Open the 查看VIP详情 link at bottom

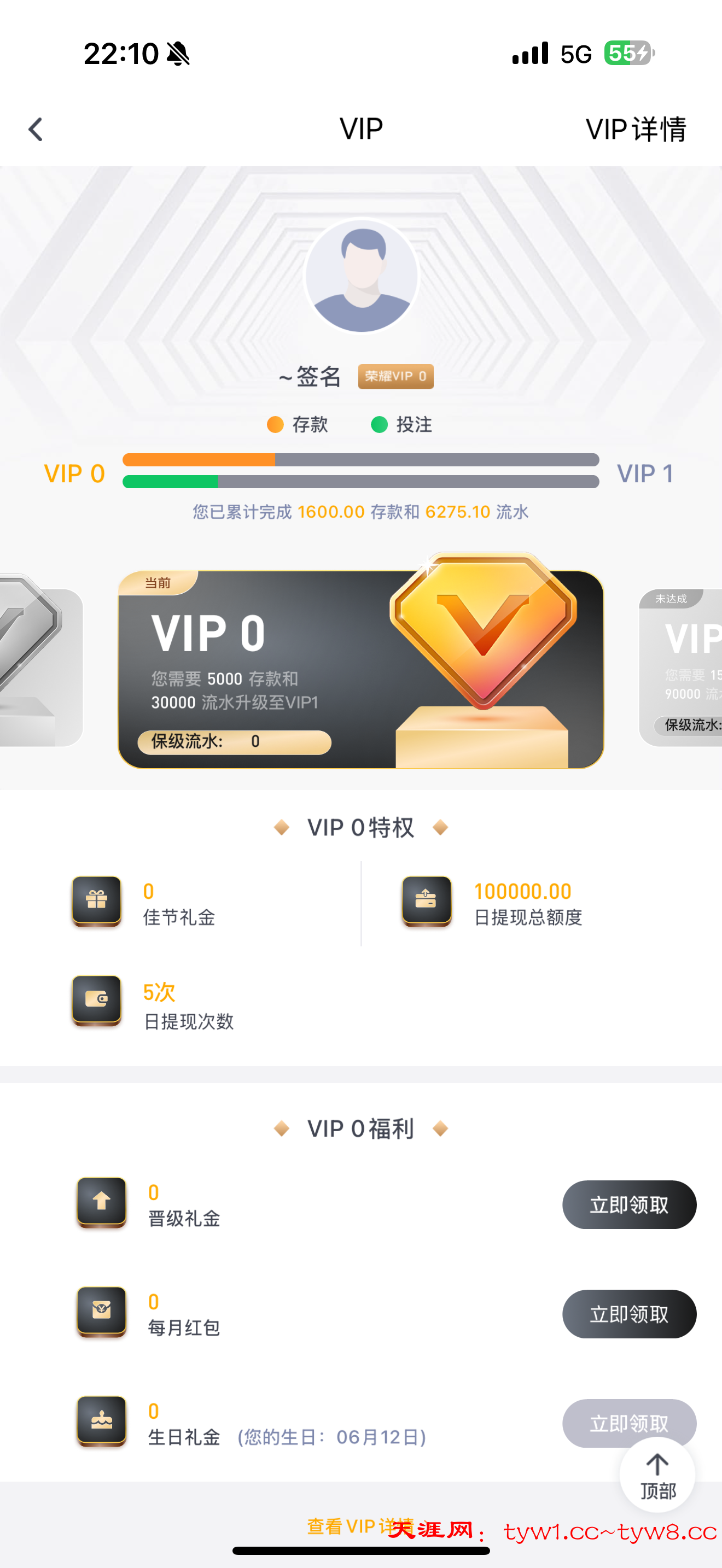point(360,1526)
